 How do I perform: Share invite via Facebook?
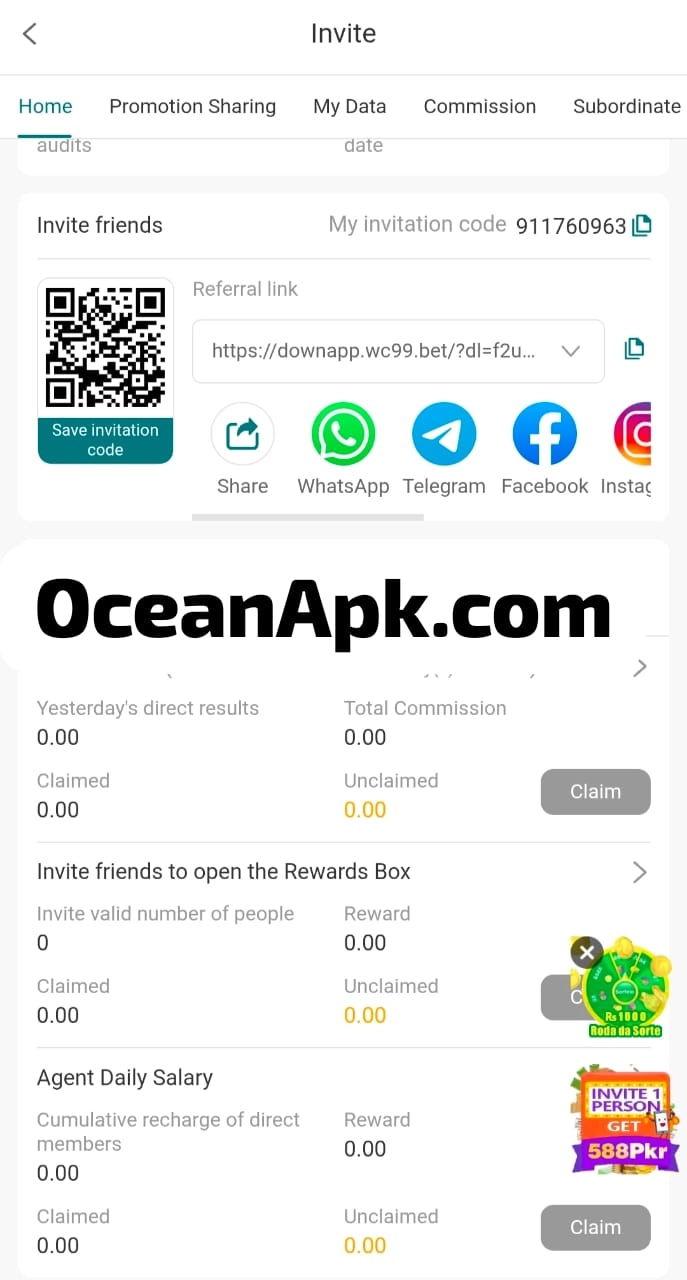[544, 435]
